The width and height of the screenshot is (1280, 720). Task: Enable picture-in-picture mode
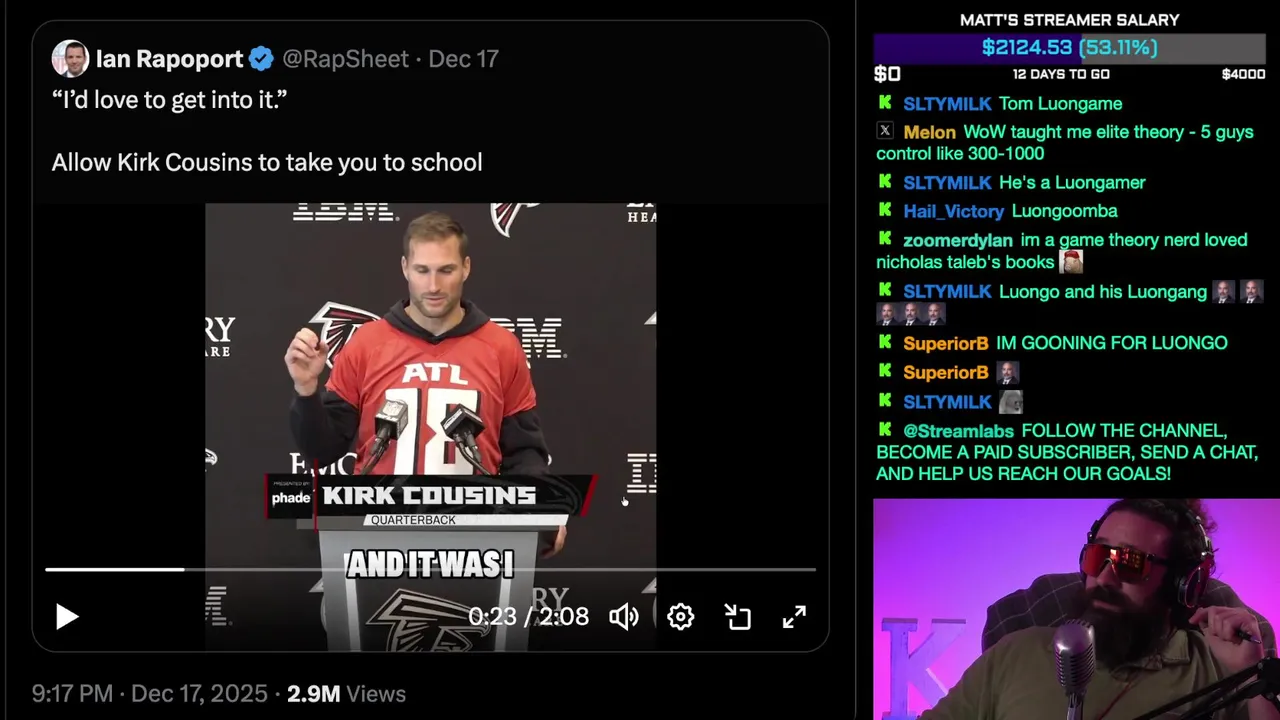click(x=738, y=617)
